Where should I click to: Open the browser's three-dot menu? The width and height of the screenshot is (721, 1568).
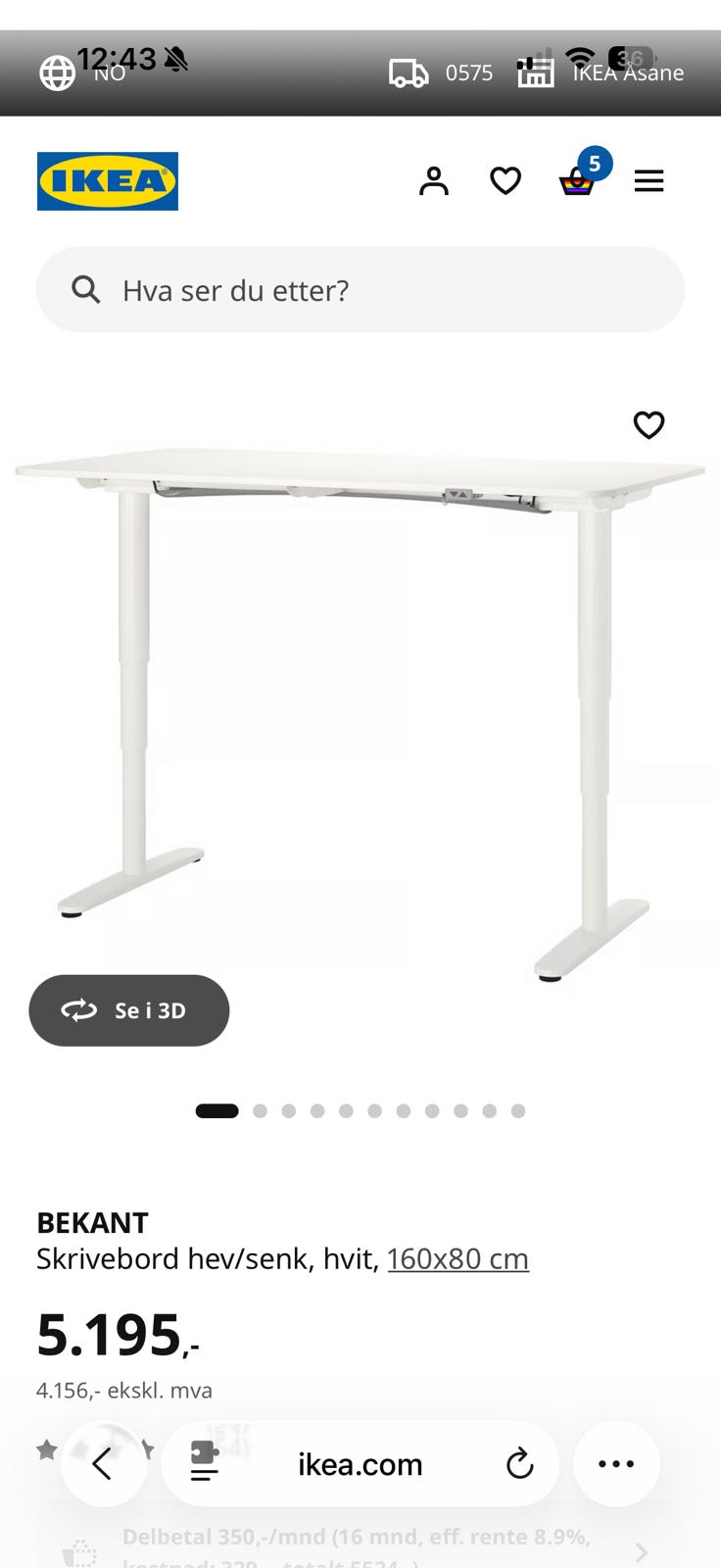[x=616, y=1464]
